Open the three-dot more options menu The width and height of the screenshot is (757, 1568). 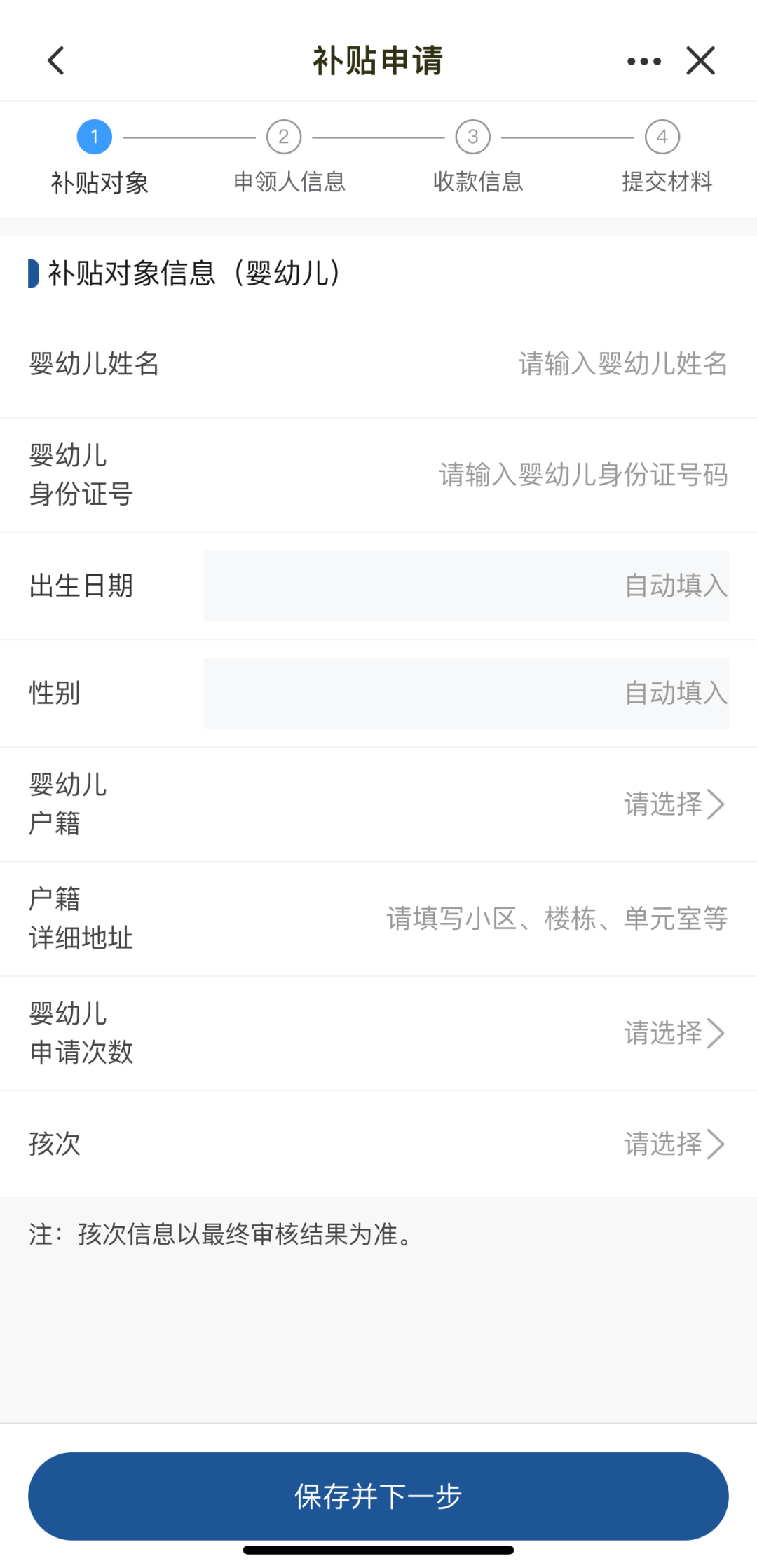643,61
